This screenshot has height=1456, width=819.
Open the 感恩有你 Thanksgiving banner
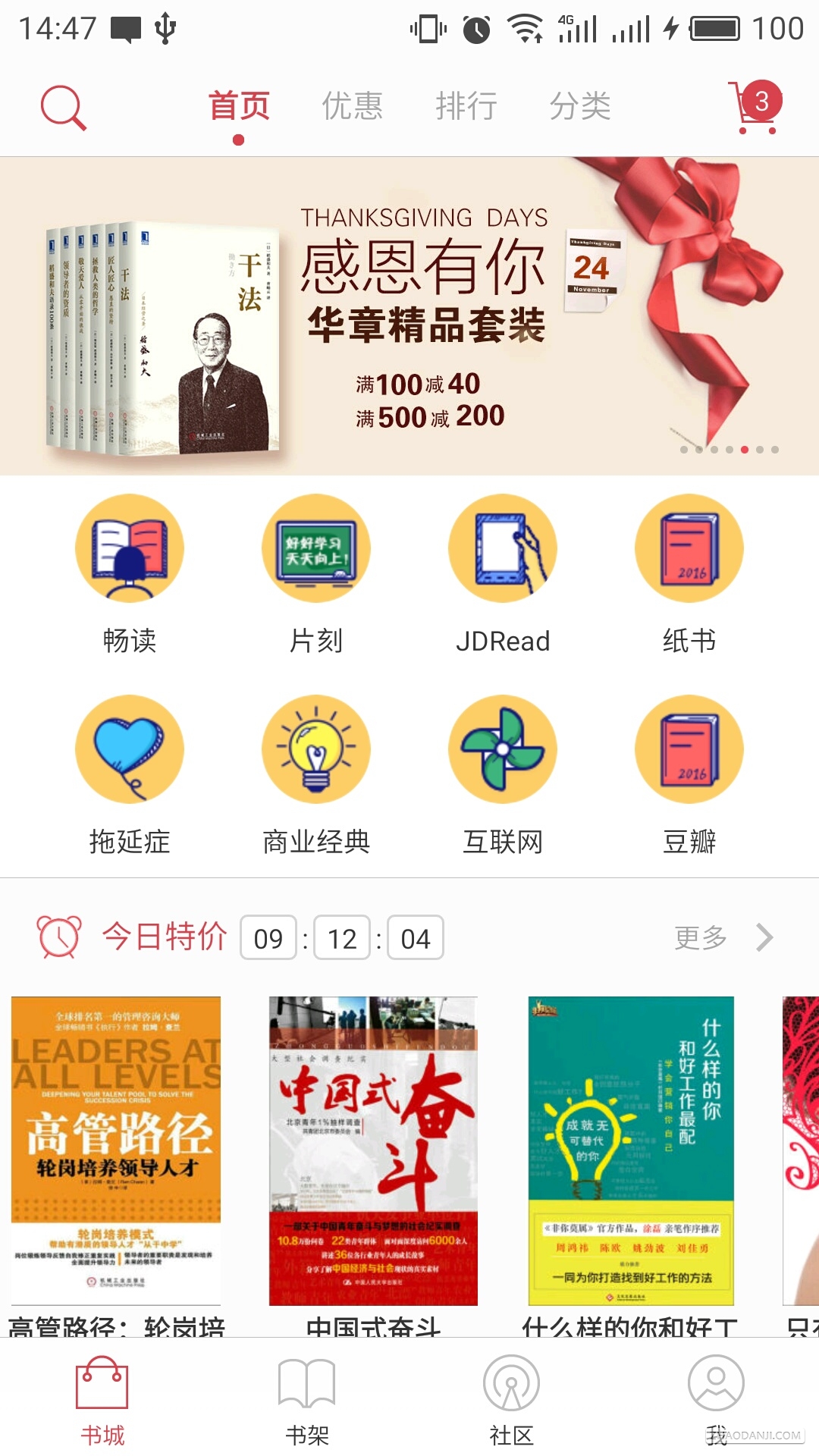tap(409, 316)
